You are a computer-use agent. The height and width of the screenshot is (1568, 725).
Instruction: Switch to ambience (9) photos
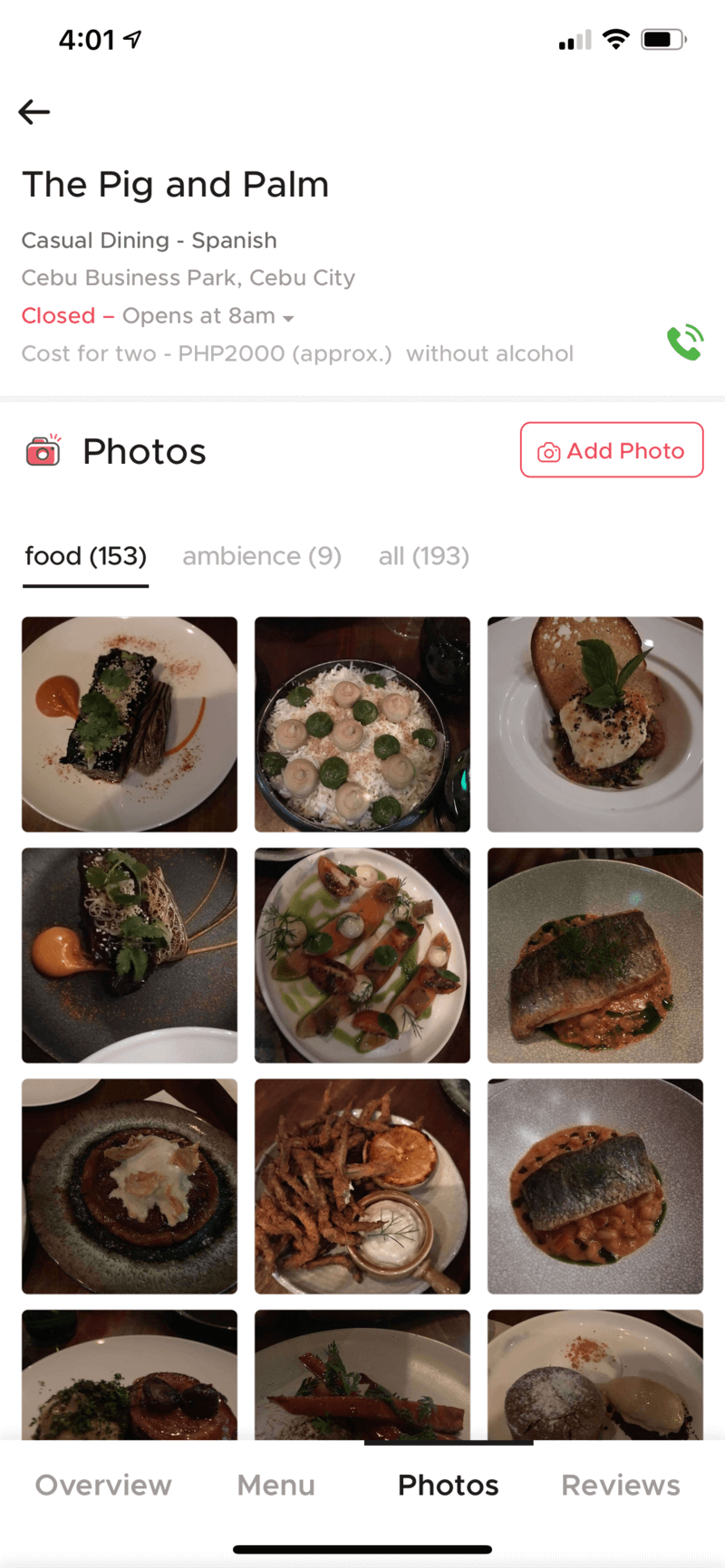(x=262, y=556)
